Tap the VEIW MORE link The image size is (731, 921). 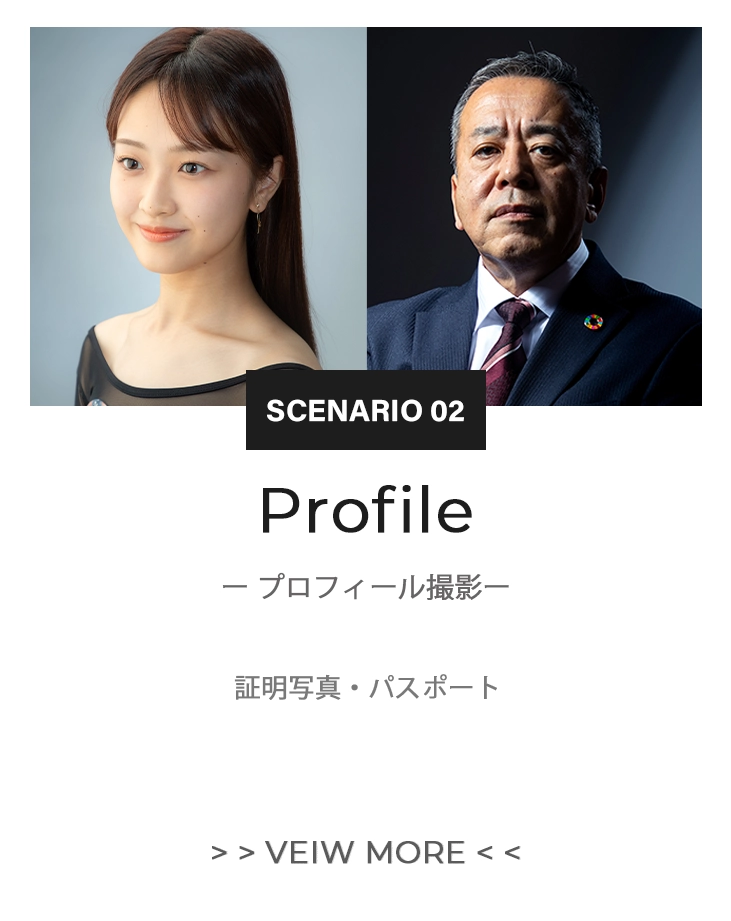point(365,853)
